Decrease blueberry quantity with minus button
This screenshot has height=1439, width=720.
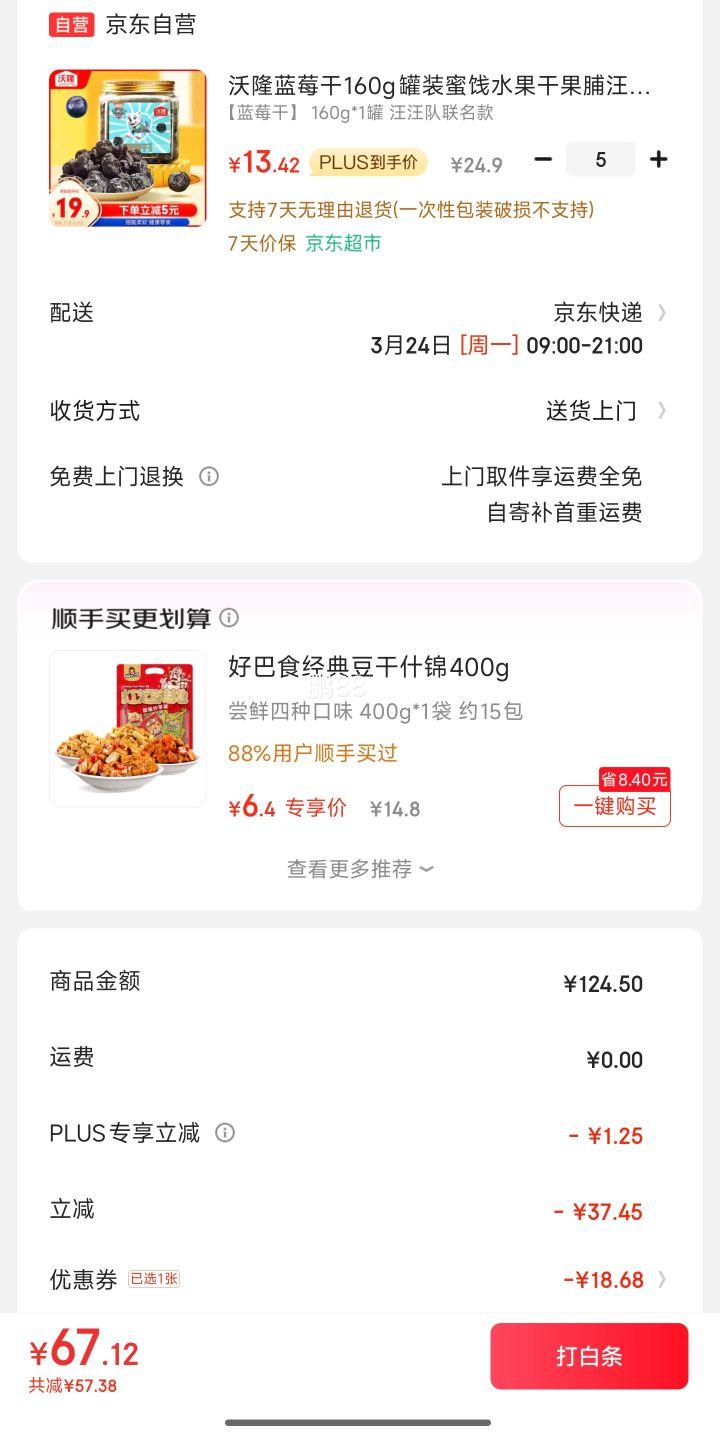(543, 160)
